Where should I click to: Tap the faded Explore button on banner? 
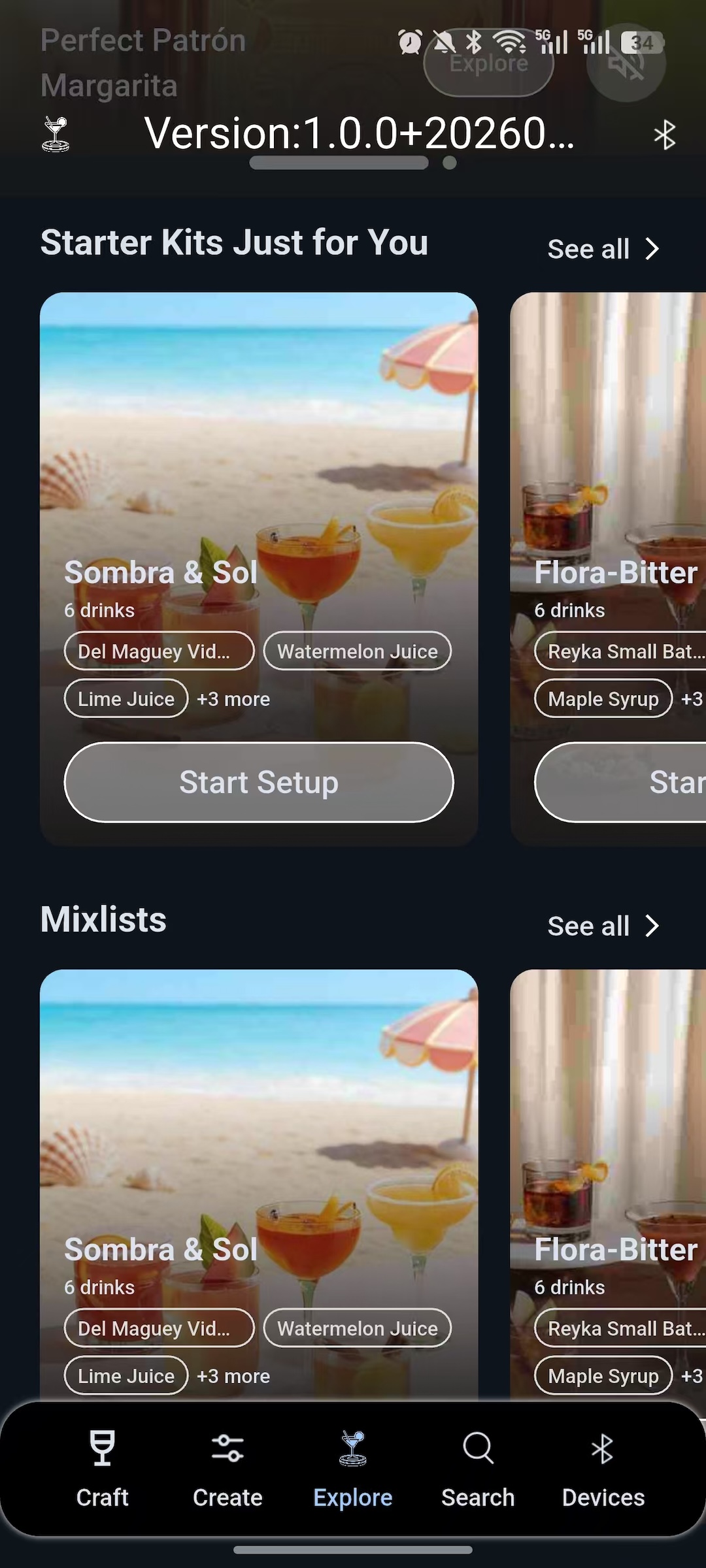click(x=488, y=64)
